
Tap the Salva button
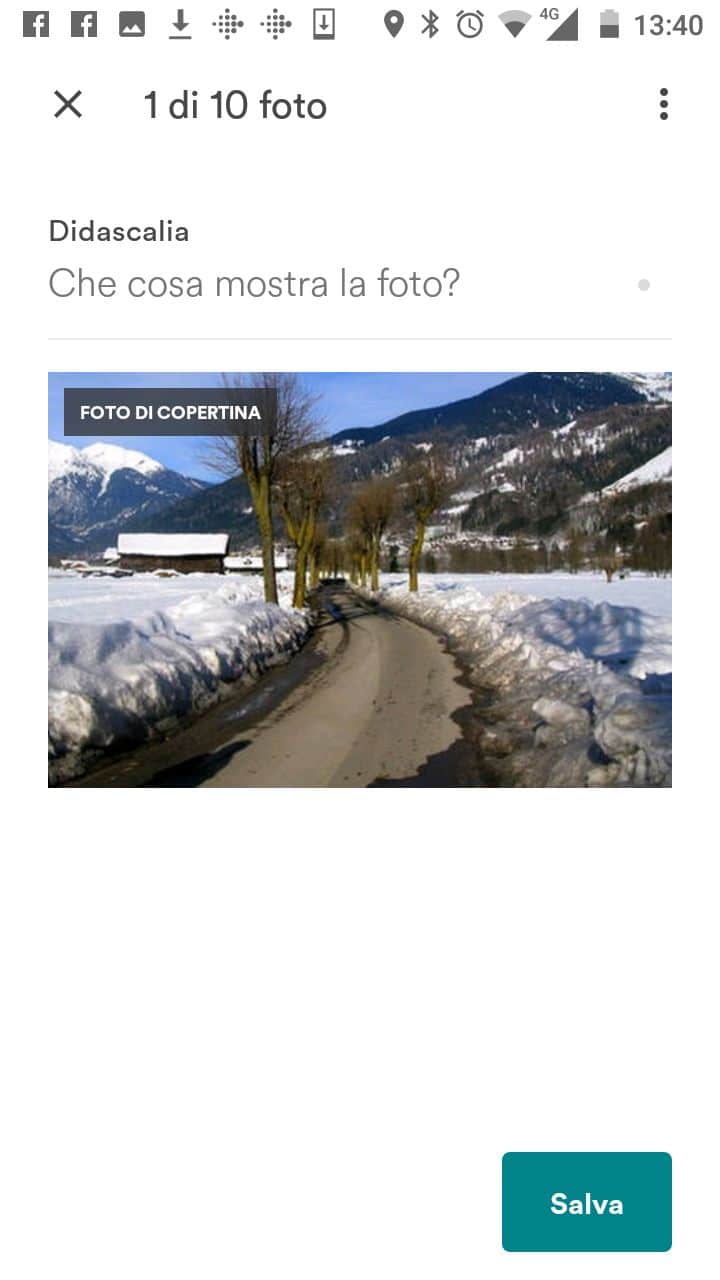click(x=586, y=1202)
